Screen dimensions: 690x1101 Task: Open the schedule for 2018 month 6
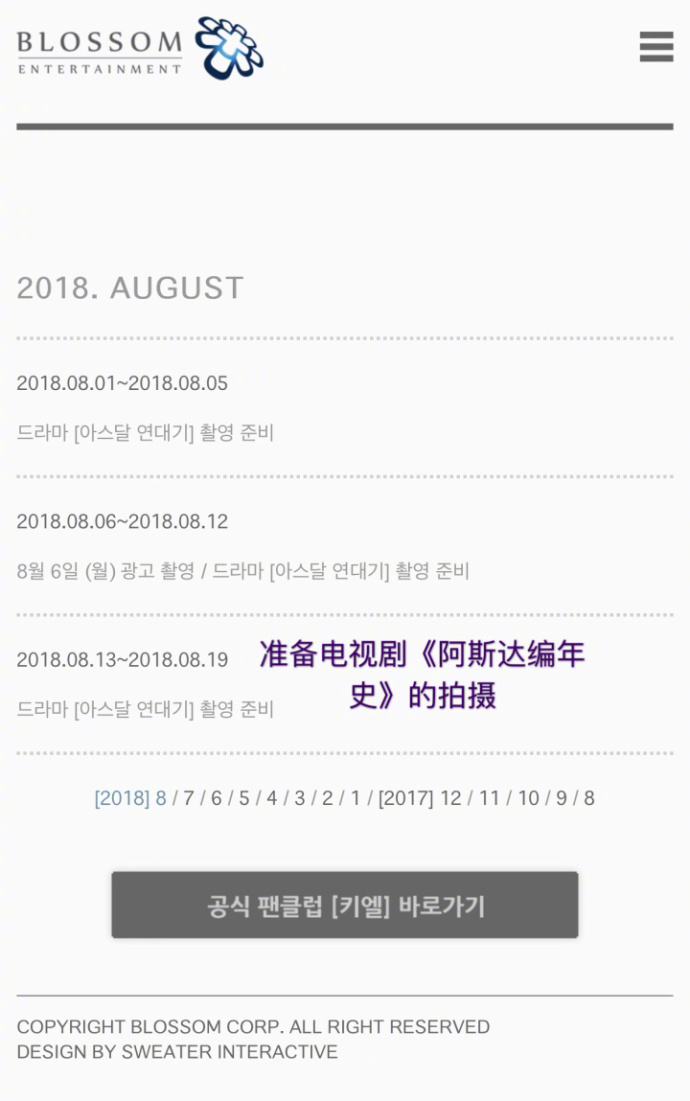coord(216,799)
